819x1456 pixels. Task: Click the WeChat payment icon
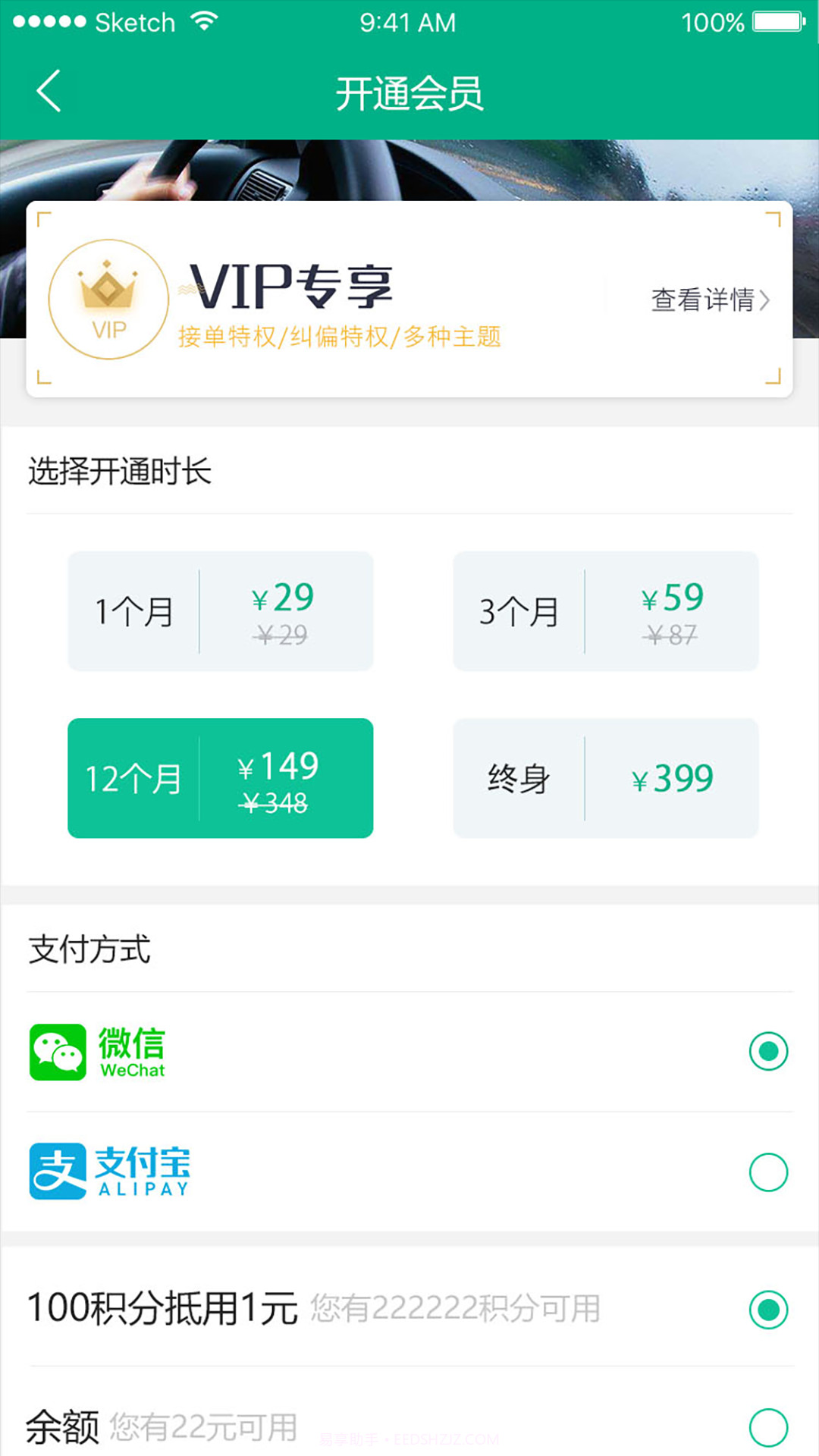click(x=57, y=1050)
